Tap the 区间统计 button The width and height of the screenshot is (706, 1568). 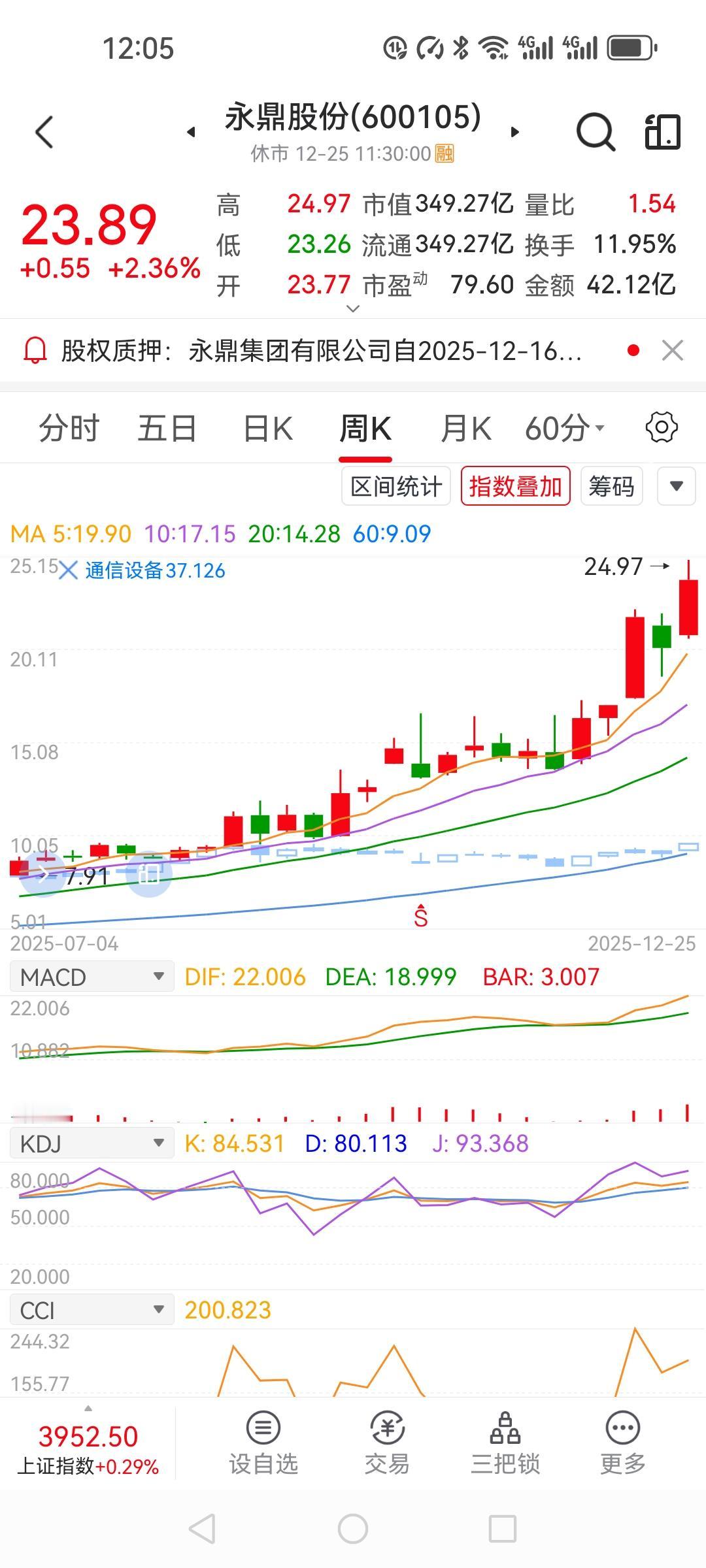[x=396, y=486]
